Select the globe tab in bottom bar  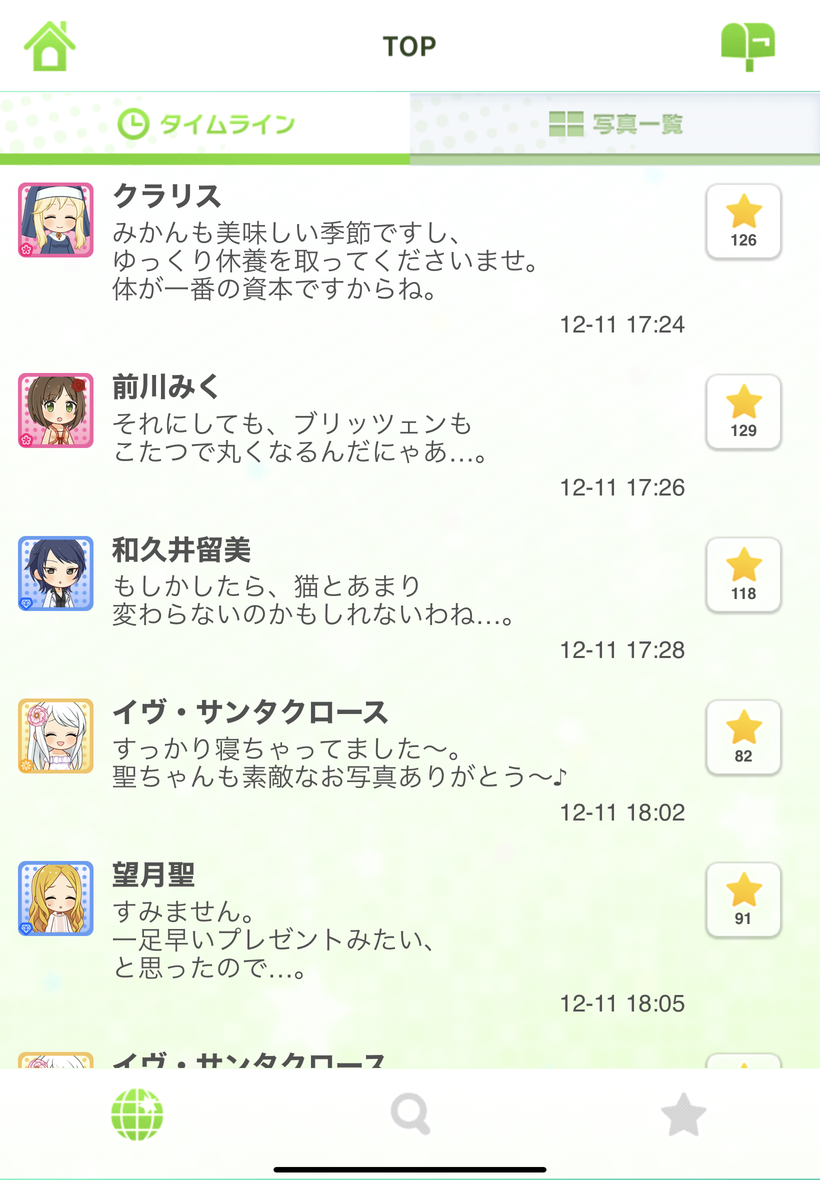[x=137, y=1114]
